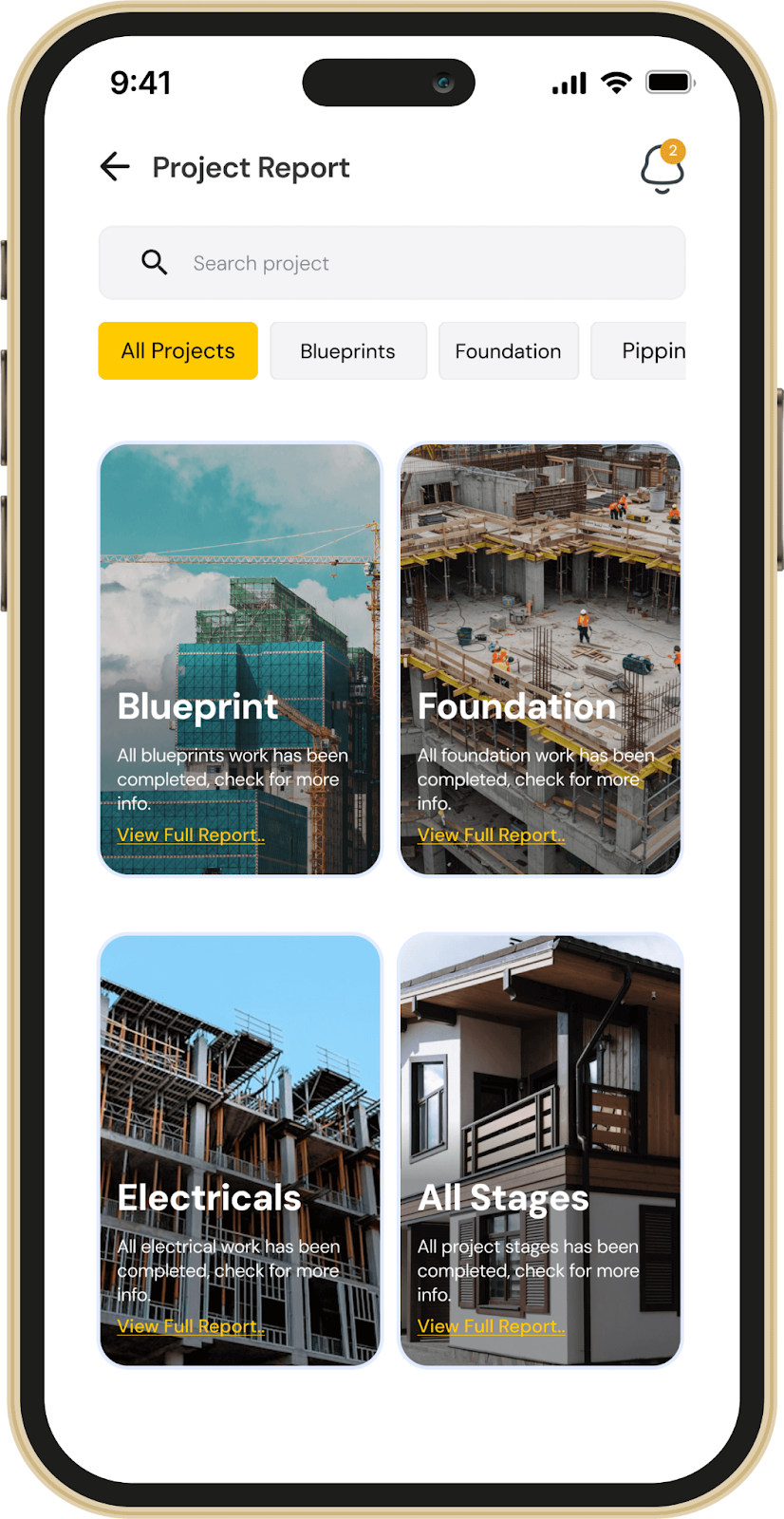Filter by Foundation chip
The height and width of the screenshot is (1519, 784).
click(x=508, y=351)
